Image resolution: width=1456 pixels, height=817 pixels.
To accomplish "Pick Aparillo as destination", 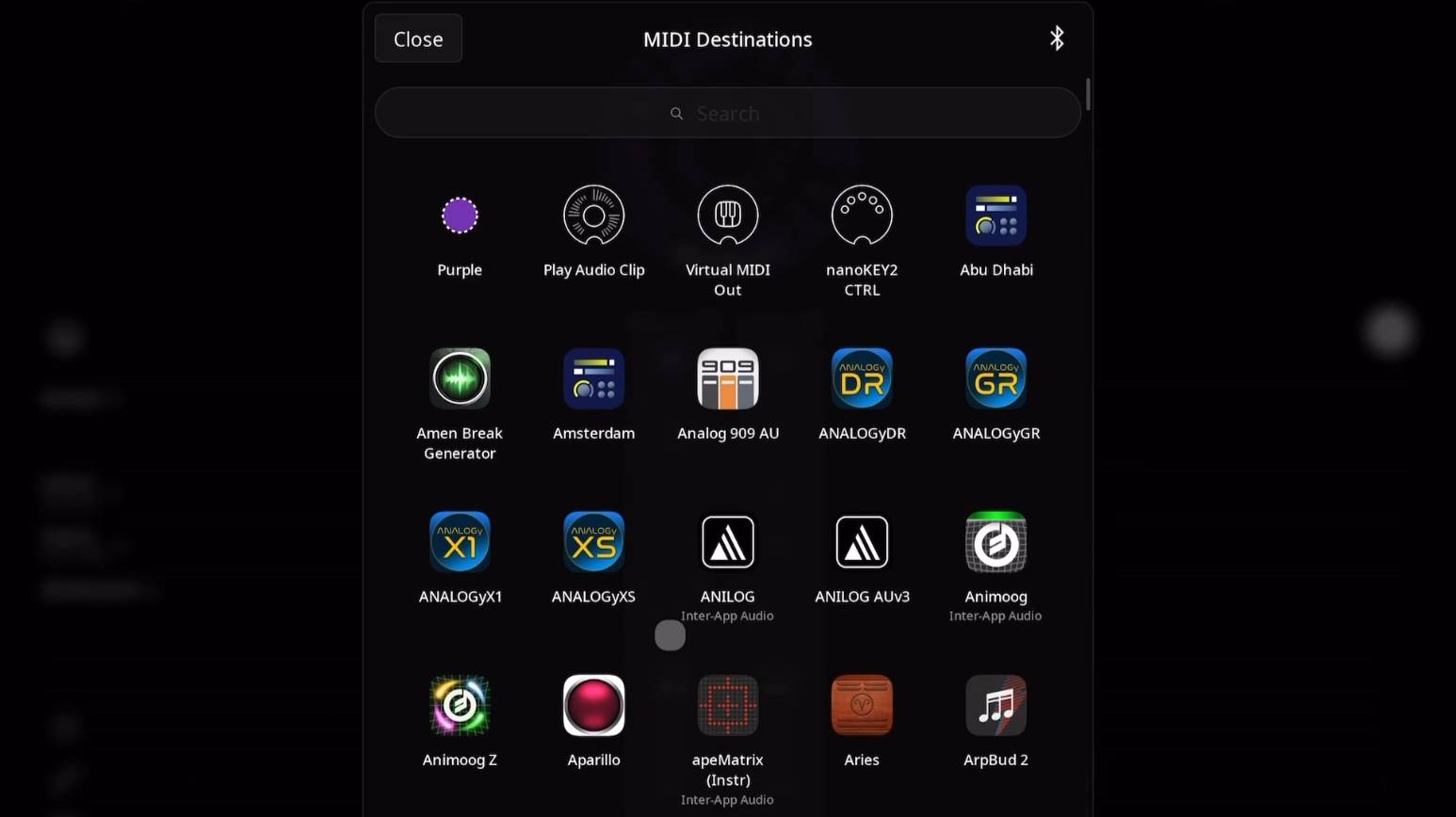I will tap(593, 705).
